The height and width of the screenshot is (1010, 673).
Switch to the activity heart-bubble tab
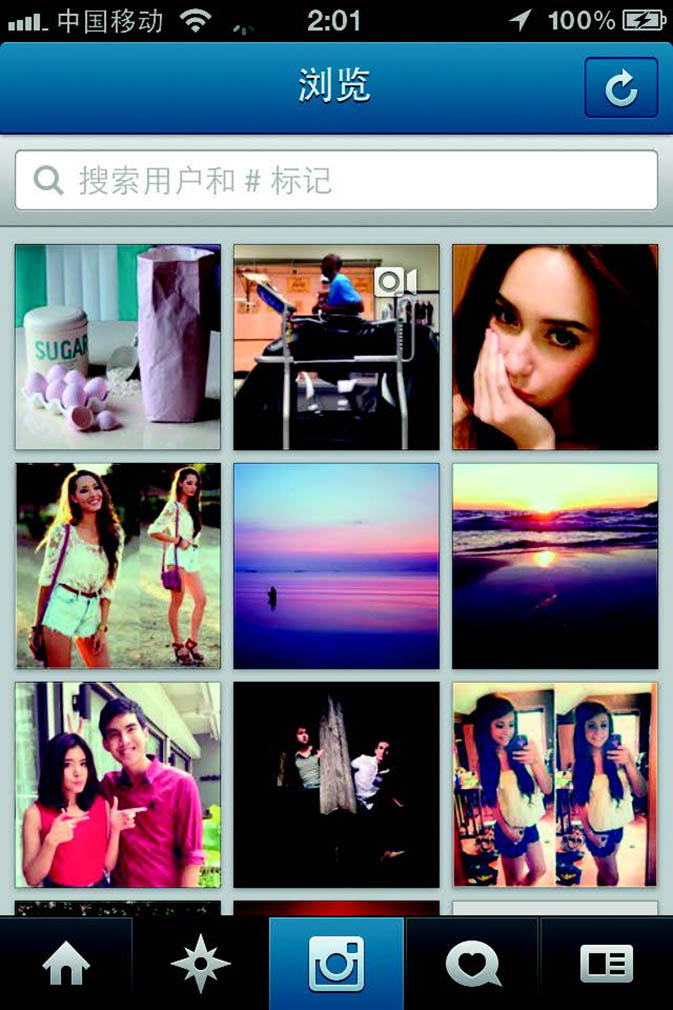click(472, 965)
